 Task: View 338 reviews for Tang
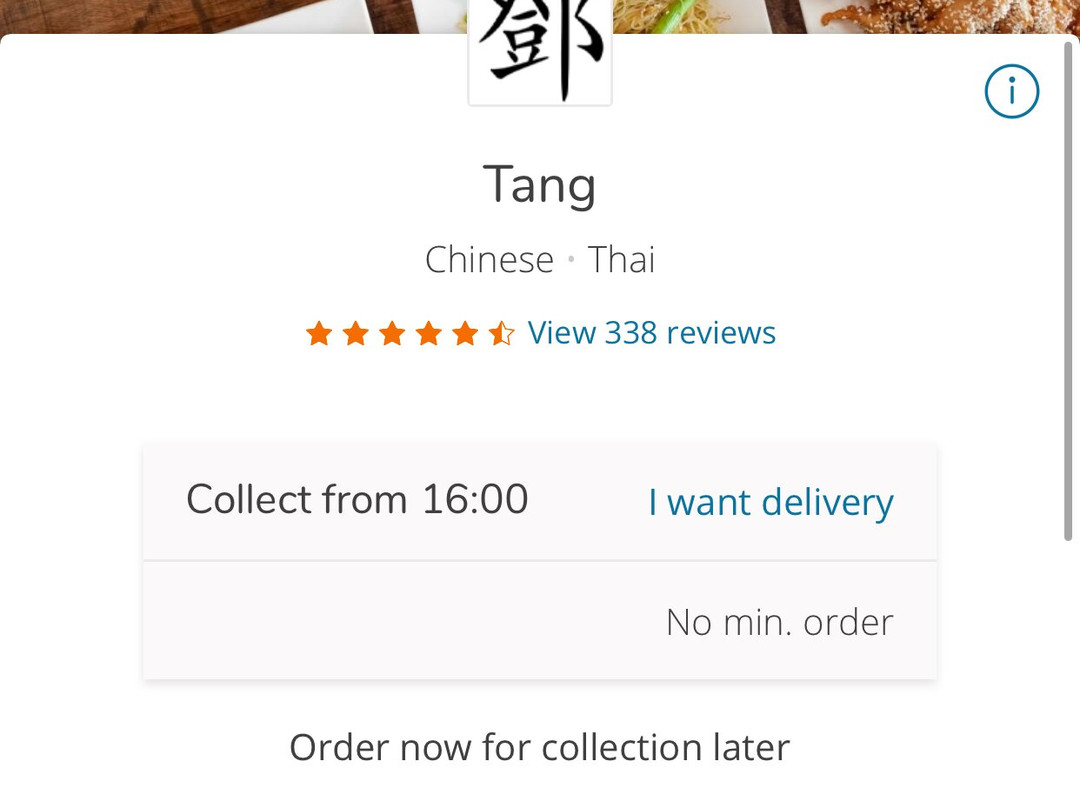pyautogui.click(x=651, y=333)
